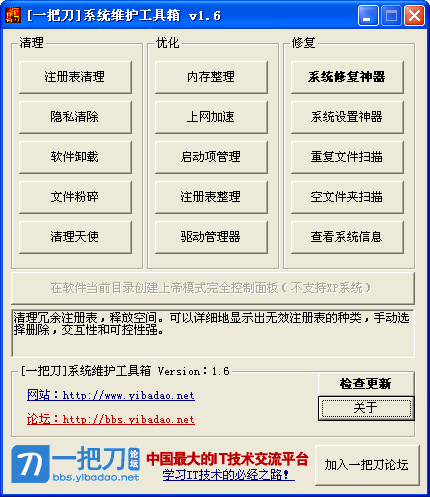Screen dimensions: 430x497
Task: Tap the 上网加速 button
Action: coord(211,117)
